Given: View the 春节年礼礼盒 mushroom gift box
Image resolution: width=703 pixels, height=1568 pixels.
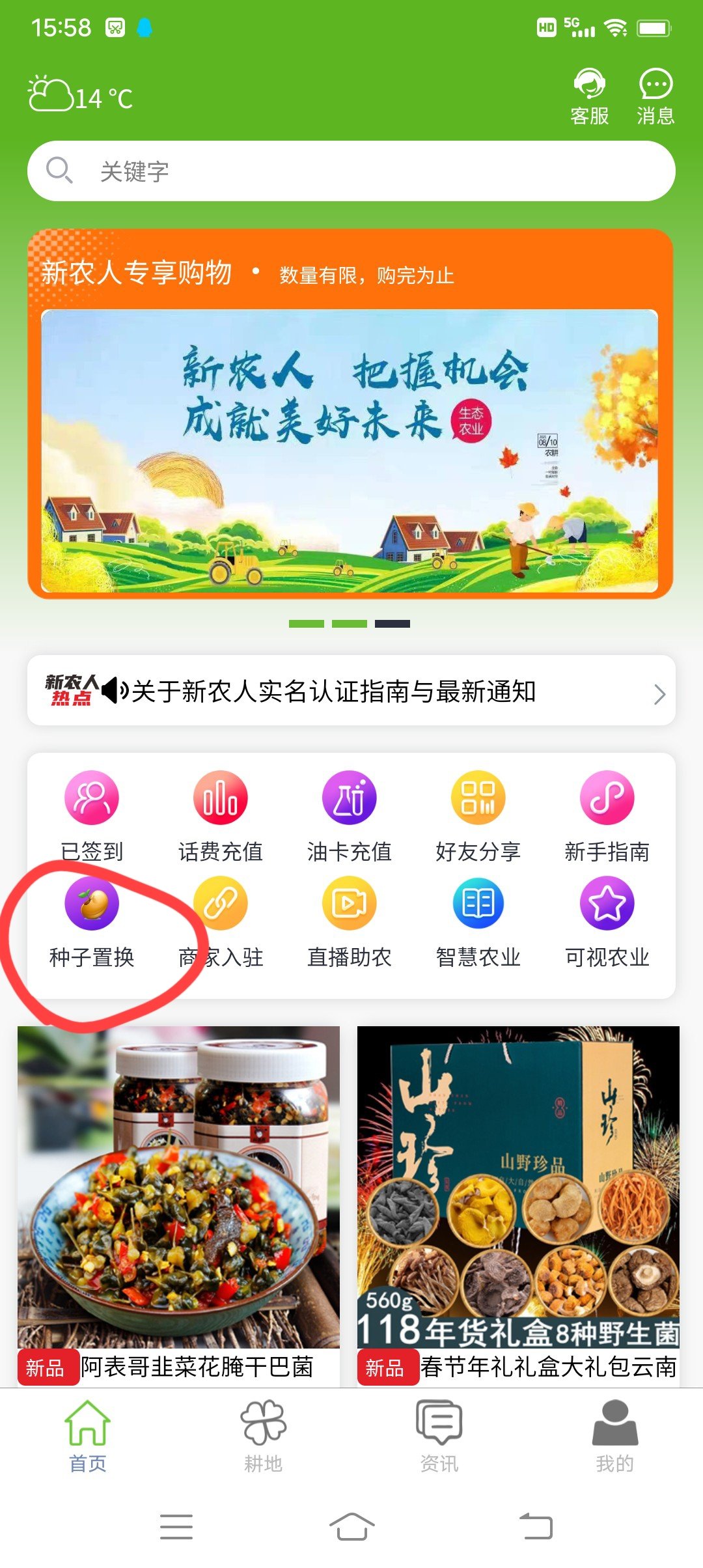Looking at the screenshot, I should (x=518, y=1205).
